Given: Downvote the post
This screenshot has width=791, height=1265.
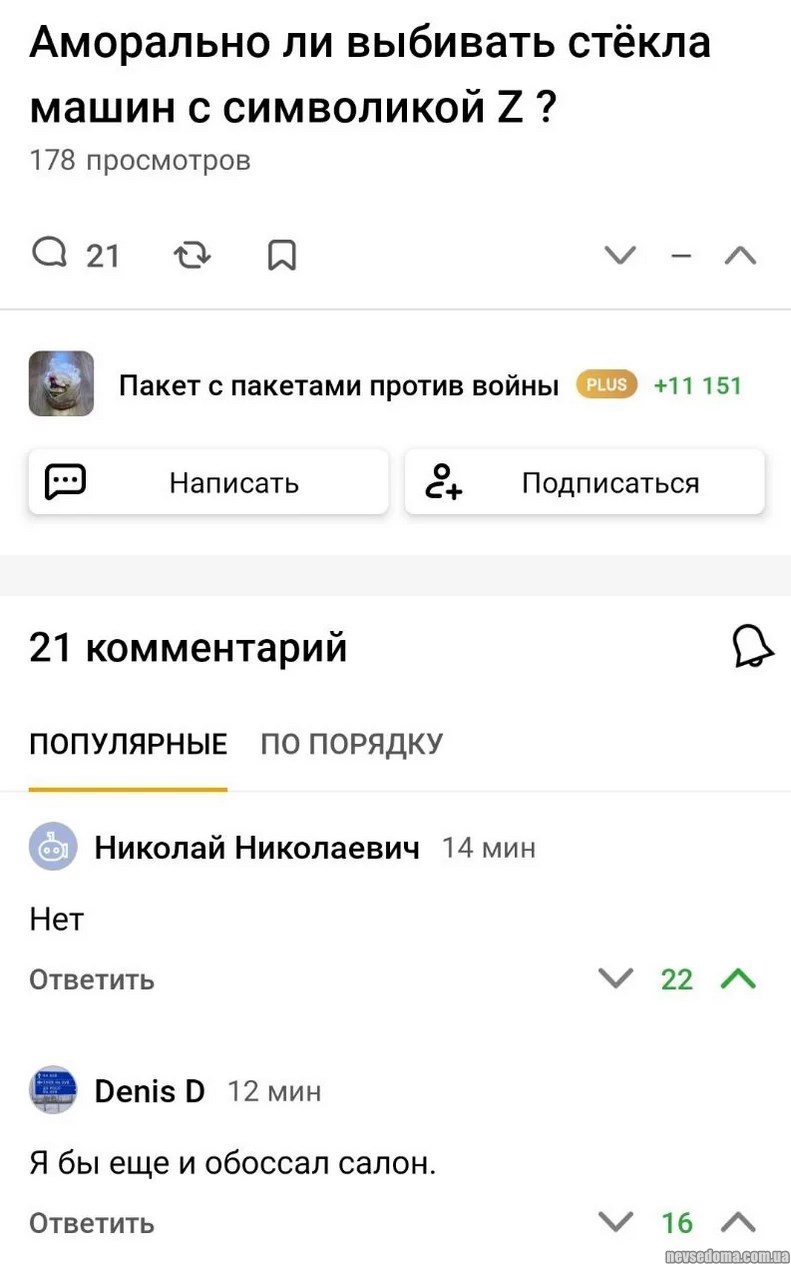Looking at the screenshot, I should point(621,257).
